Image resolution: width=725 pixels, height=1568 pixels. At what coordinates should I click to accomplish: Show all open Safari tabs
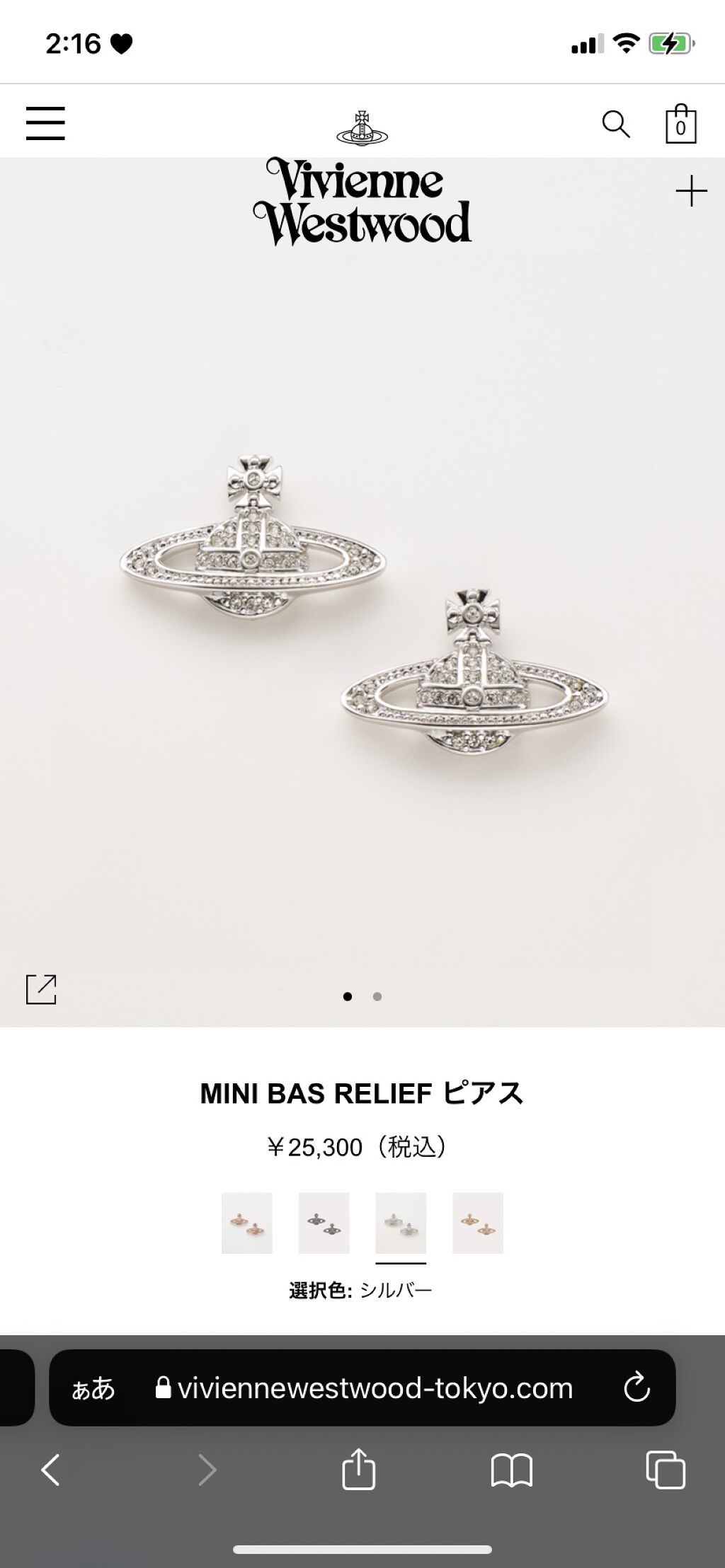[x=666, y=1470]
